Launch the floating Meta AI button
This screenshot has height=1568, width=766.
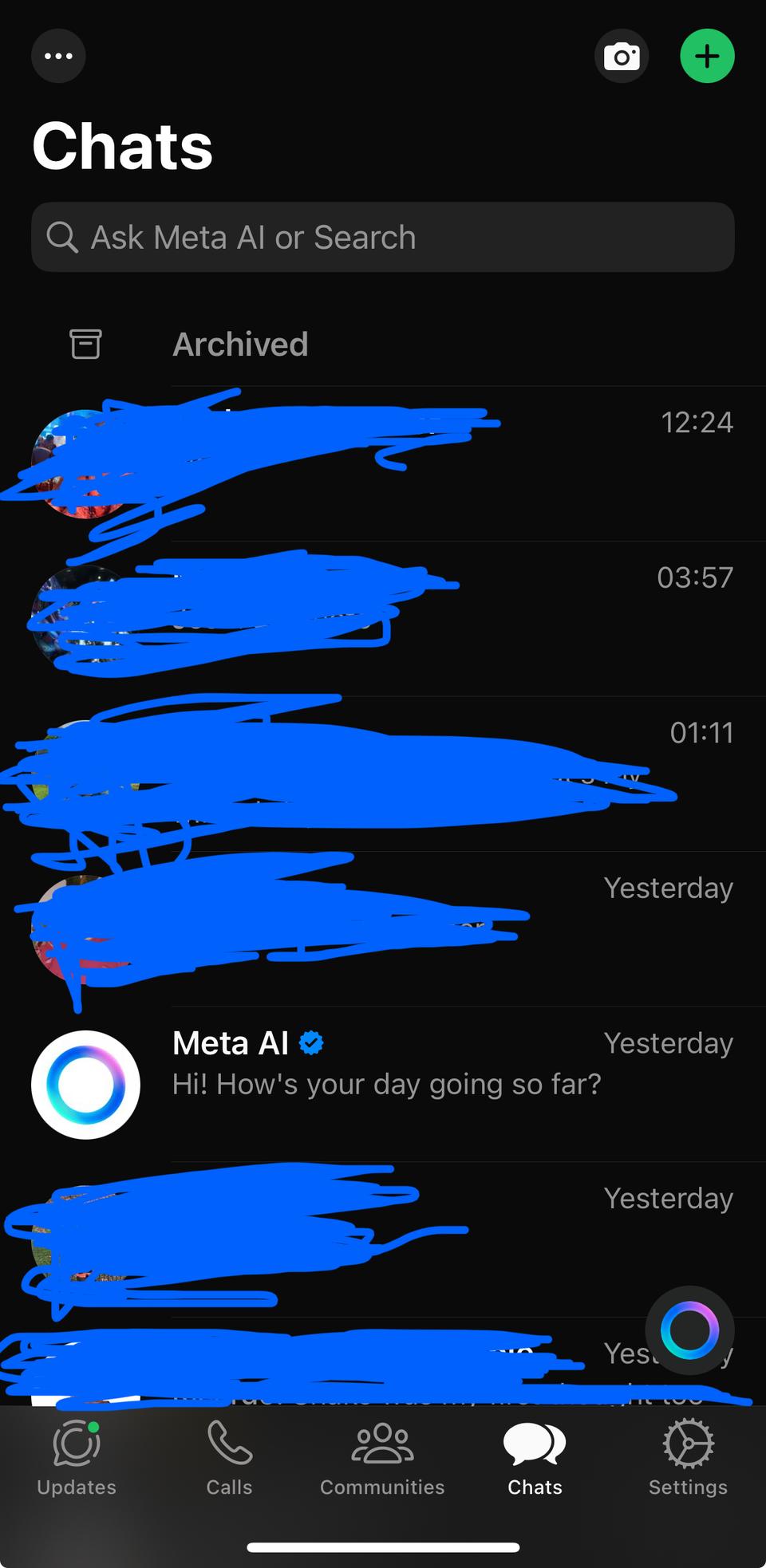pyautogui.click(x=690, y=1330)
